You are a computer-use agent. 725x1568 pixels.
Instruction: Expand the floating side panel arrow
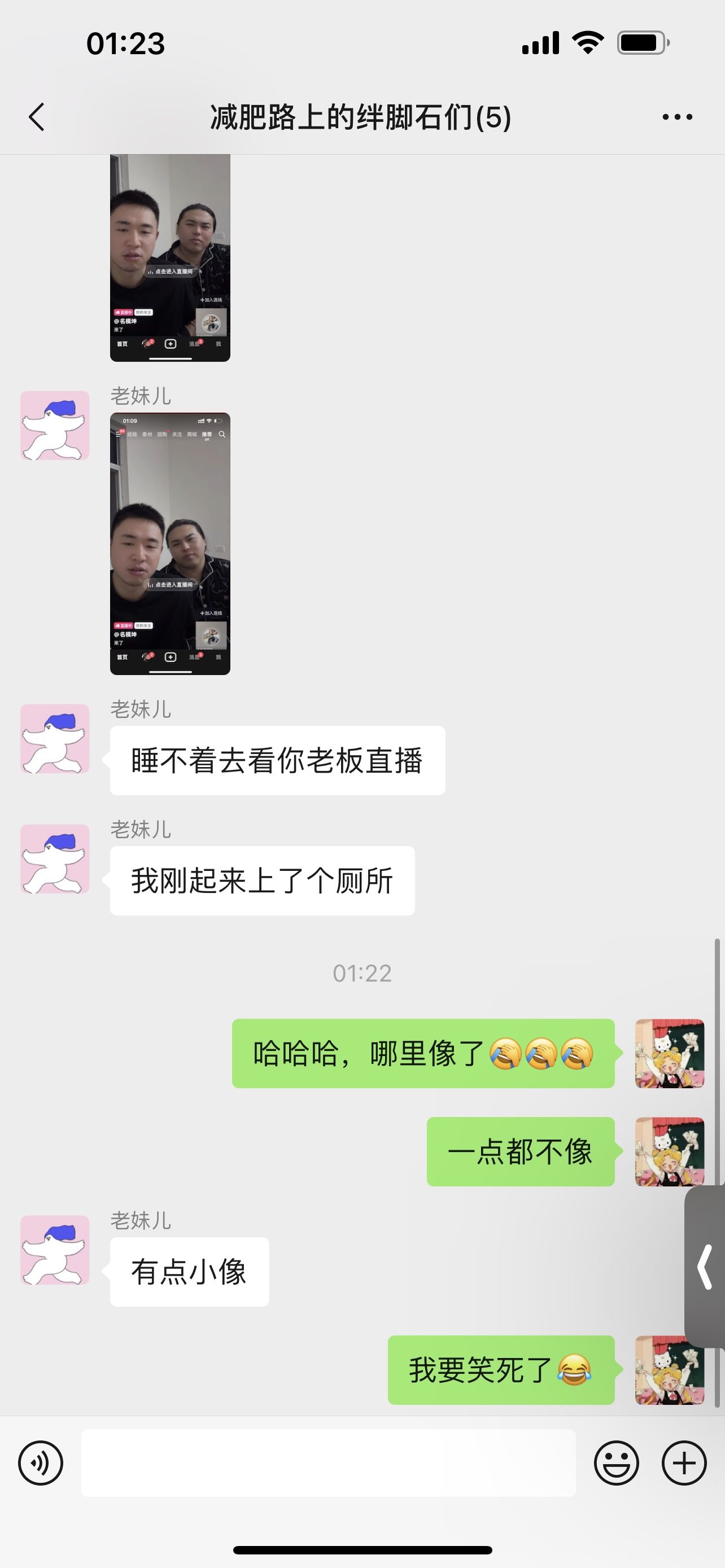tap(705, 1267)
